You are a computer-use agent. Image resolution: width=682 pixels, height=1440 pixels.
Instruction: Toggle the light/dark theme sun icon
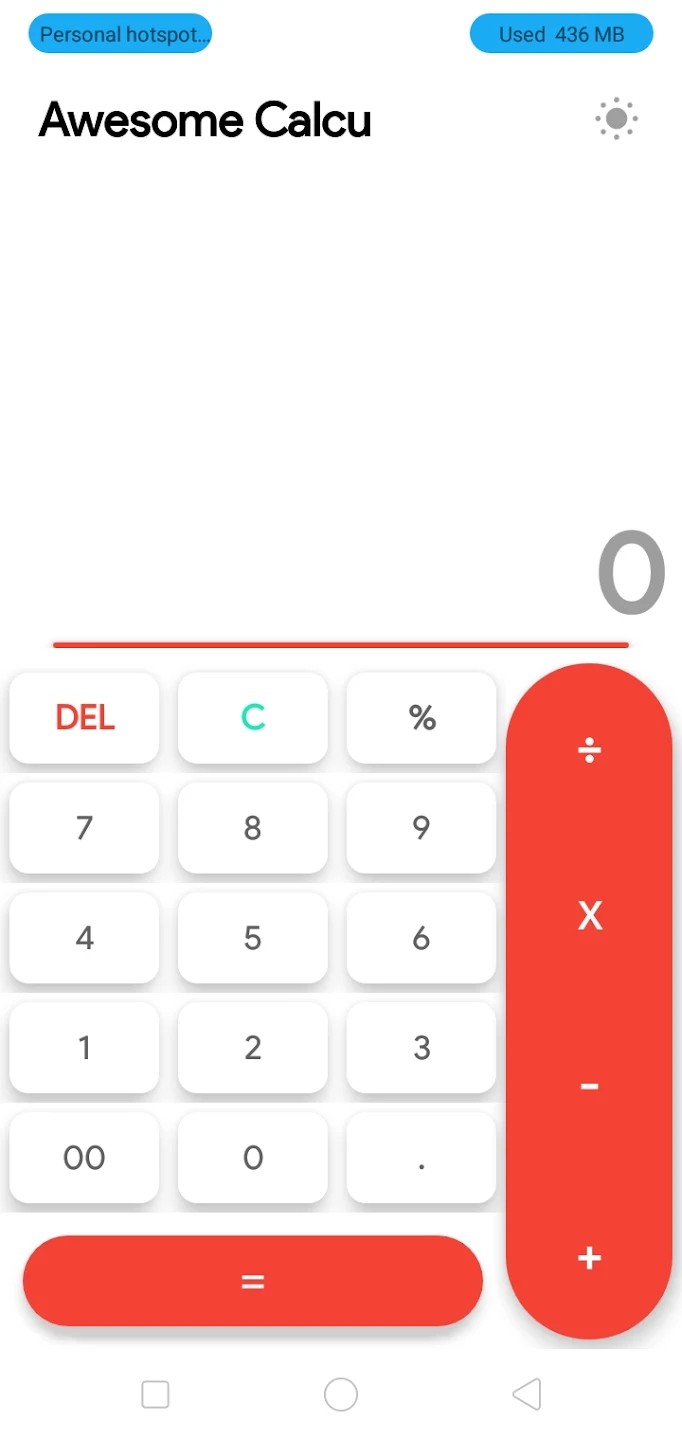[616, 119]
